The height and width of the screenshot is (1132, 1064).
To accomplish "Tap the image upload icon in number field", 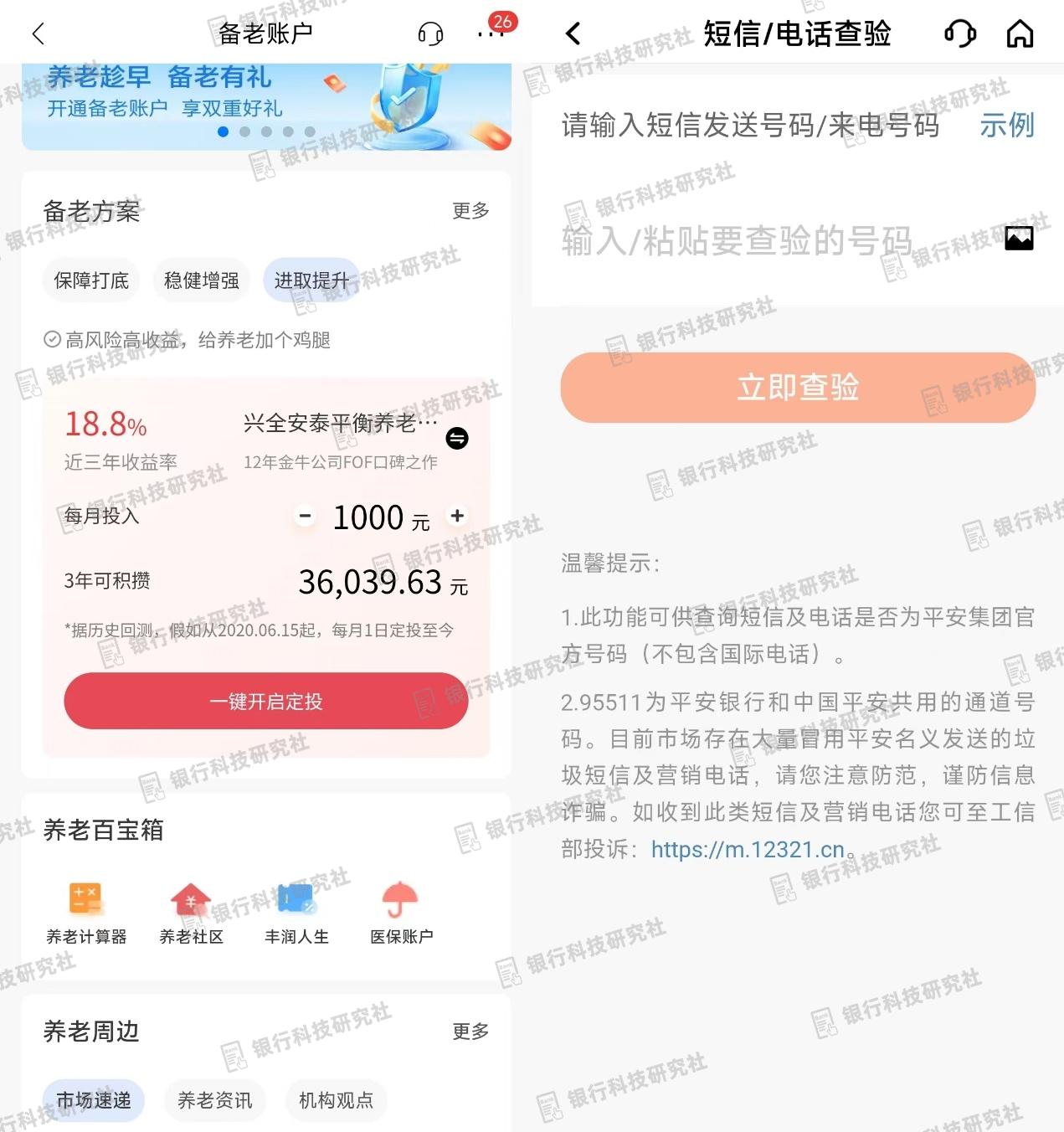I will 1020,238.
